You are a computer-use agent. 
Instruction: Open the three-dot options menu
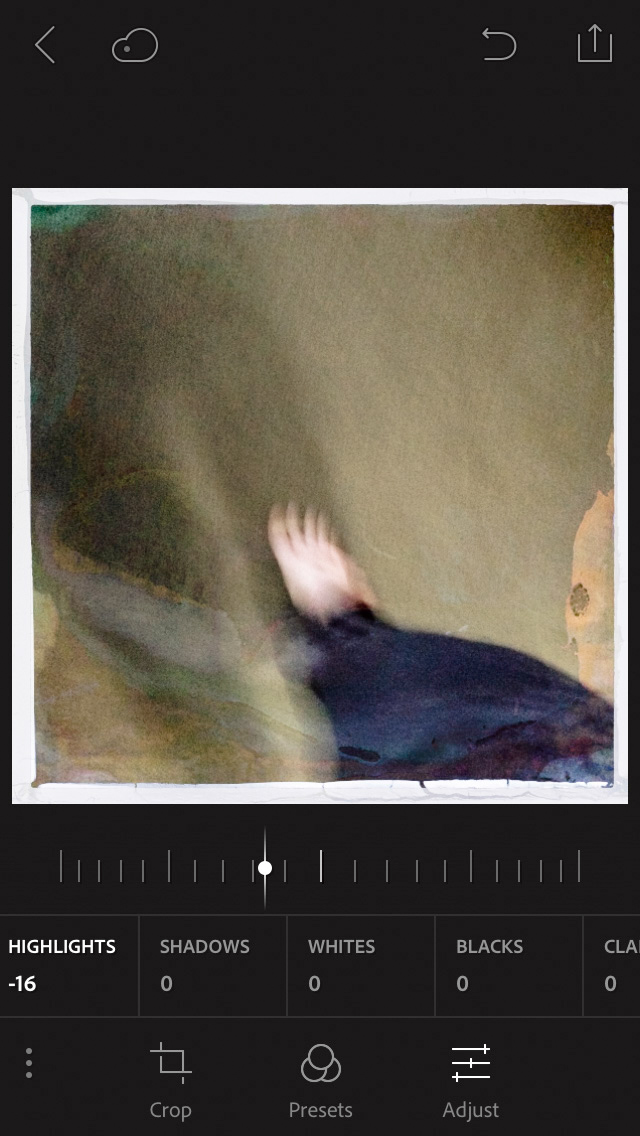click(x=29, y=1063)
